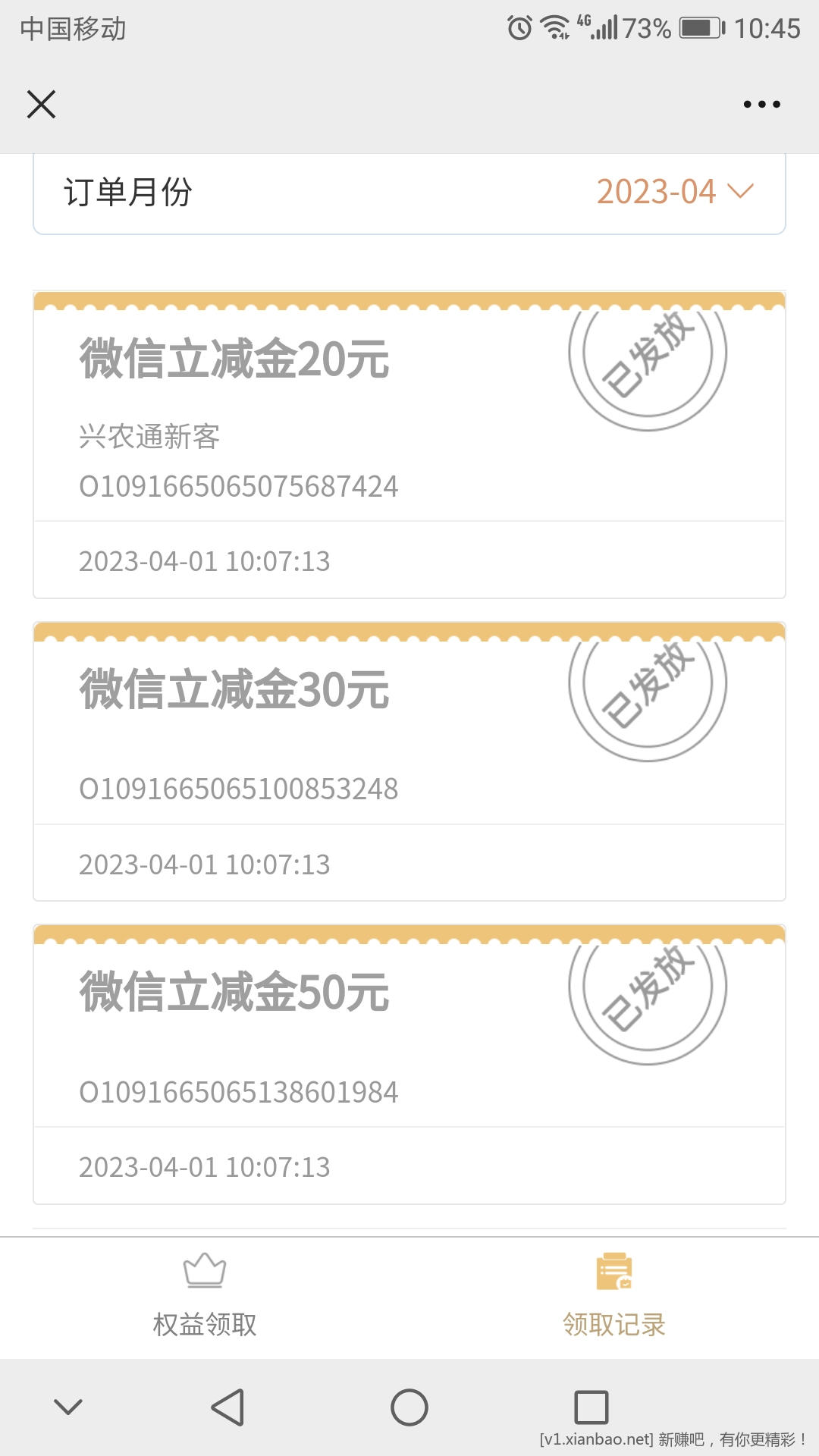Switch to the 权益领取 tab

pyautogui.click(x=205, y=1298)
